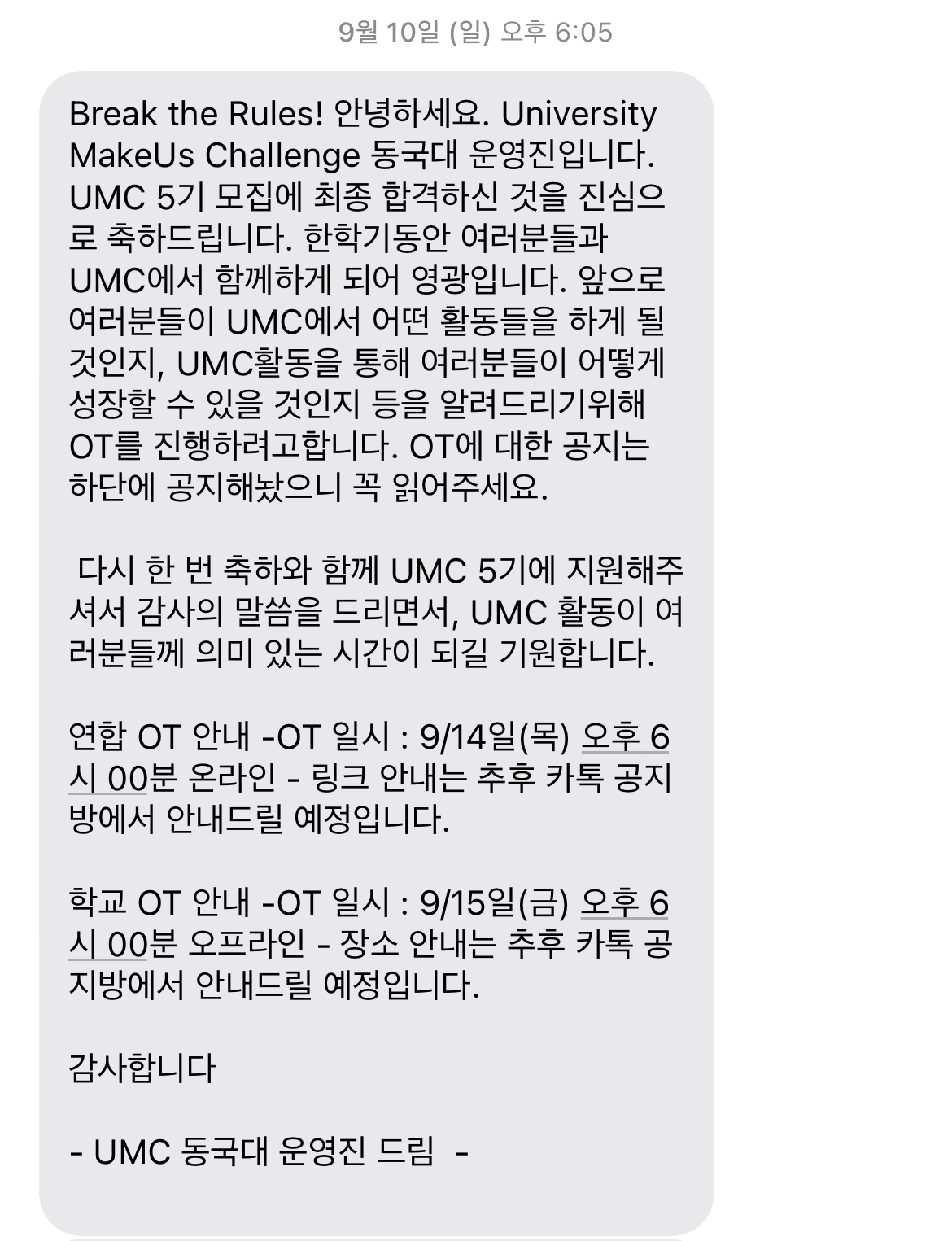Viewport: 952px width, 1241px height.
Task: Open the underlined time for 9/15 학교 OT
Action: [x=624, y=904]
